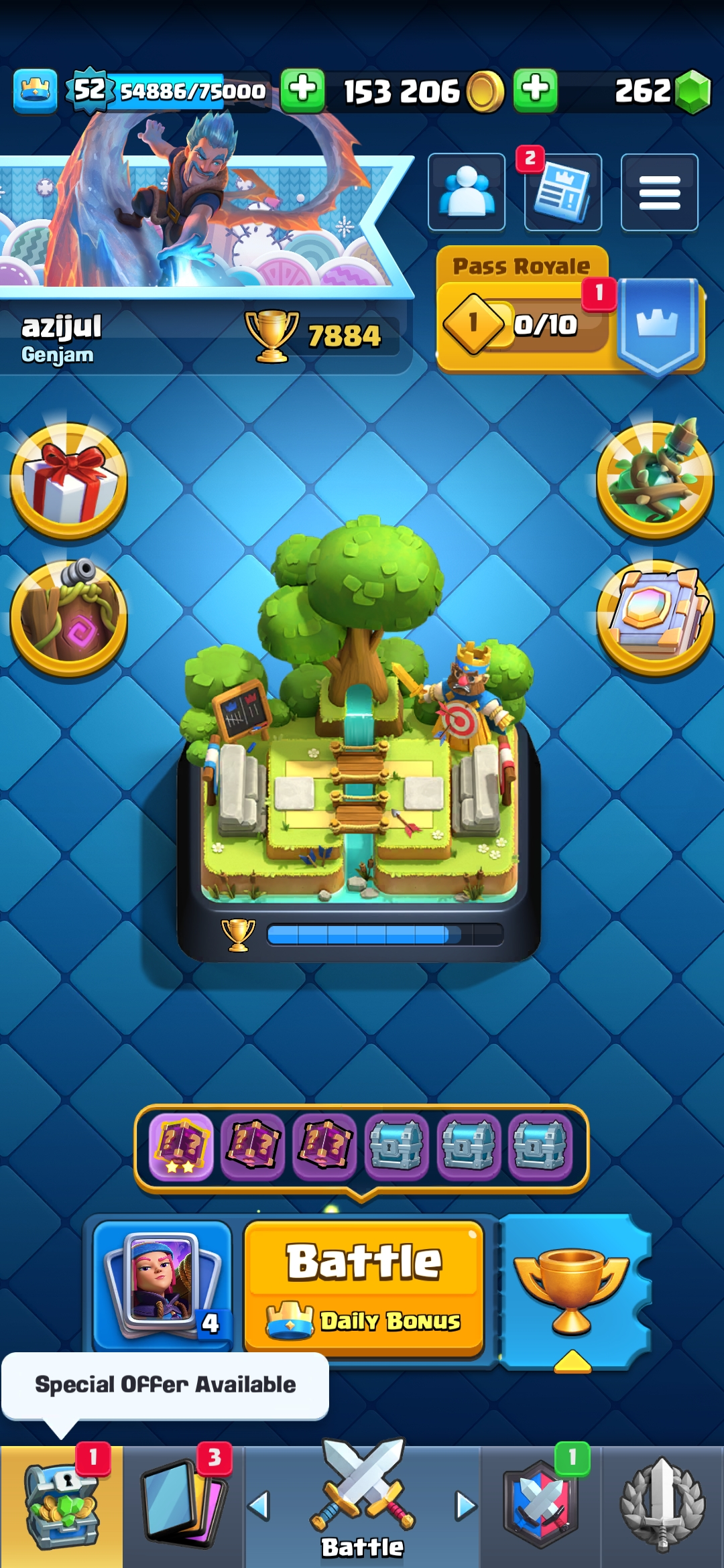724x1568 pixels.
Task: Open the news feed icon
Action: click(x=562, y=192)
